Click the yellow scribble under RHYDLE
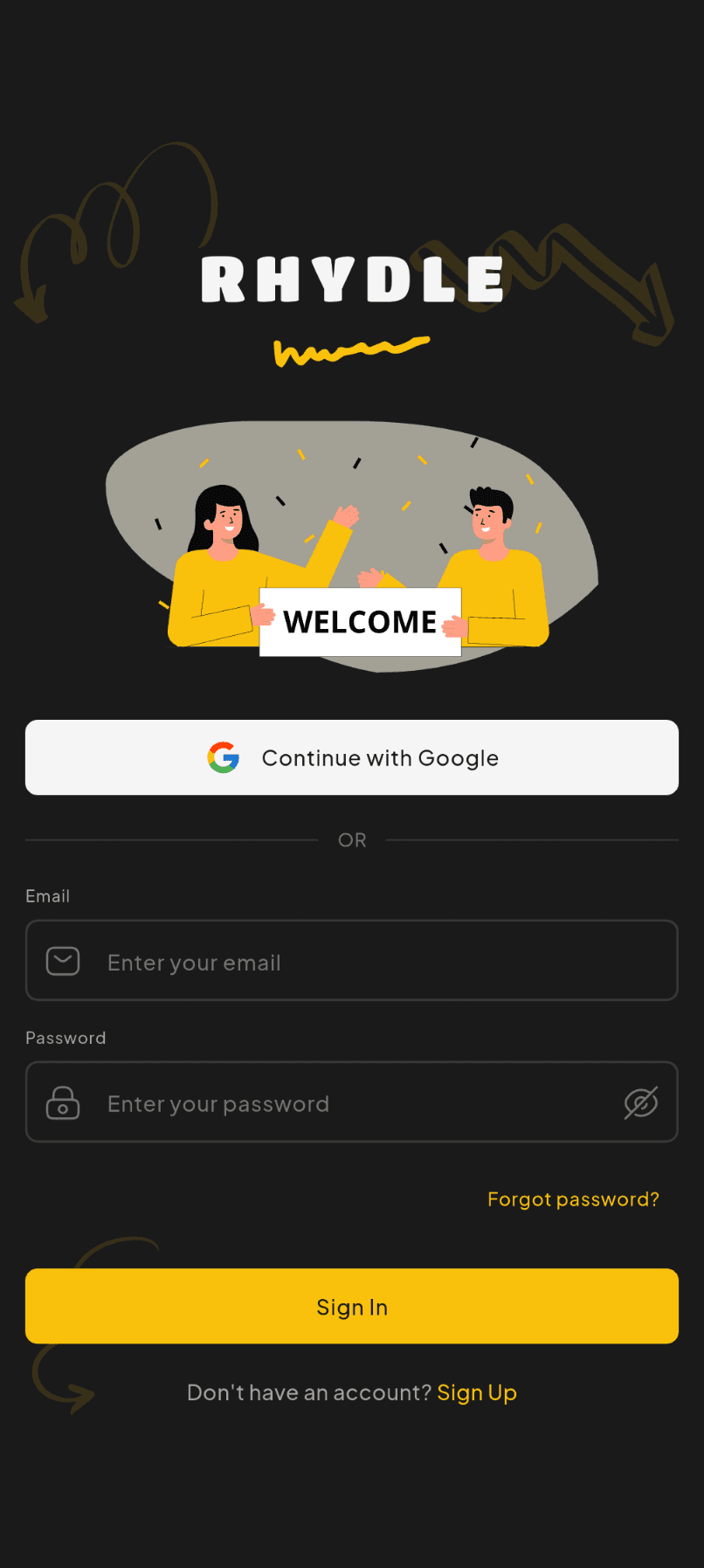Screen dimensions: 704x1568 click(x=349, y=348)
